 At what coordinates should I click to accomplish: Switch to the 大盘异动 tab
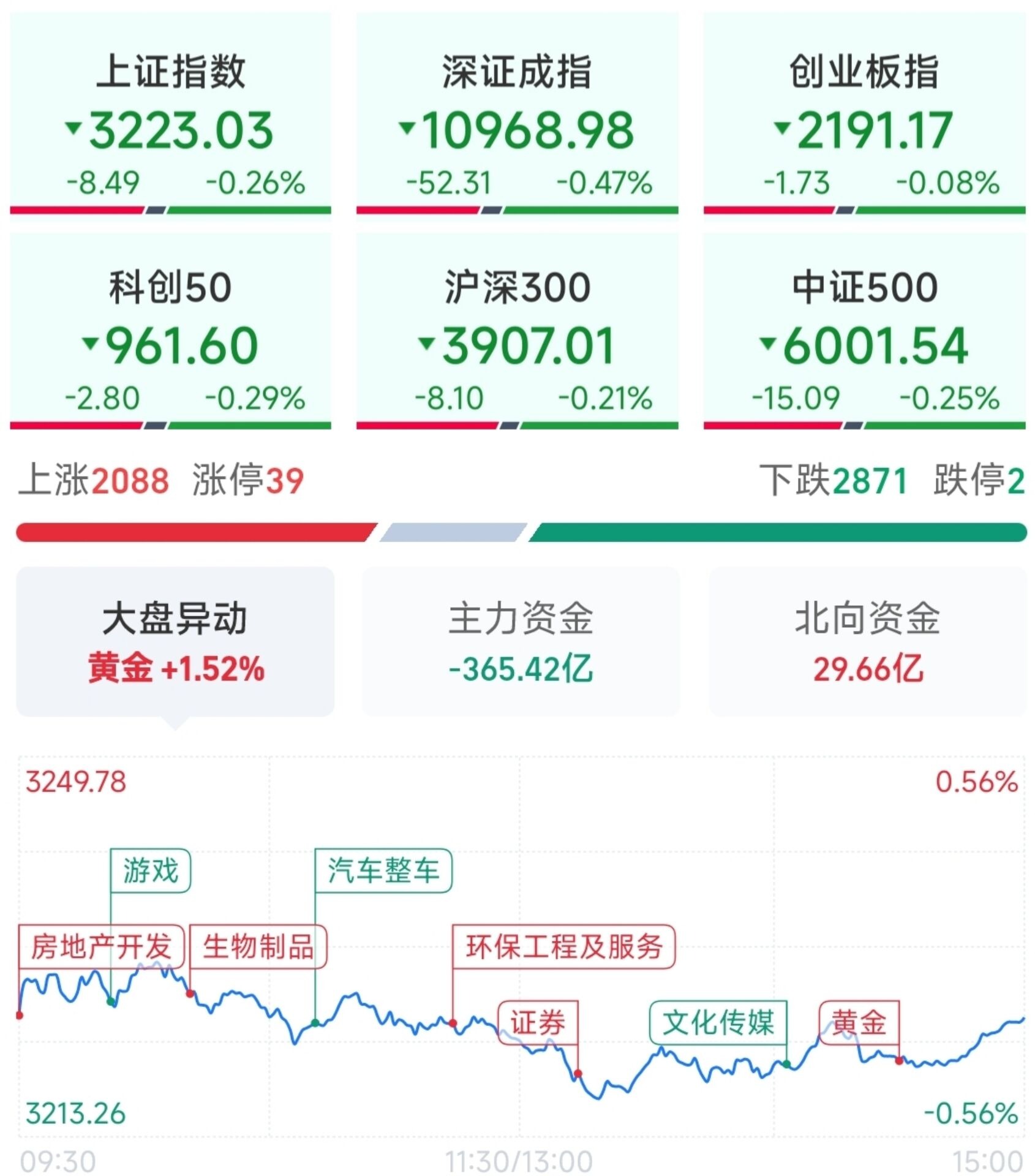(176, 620)
